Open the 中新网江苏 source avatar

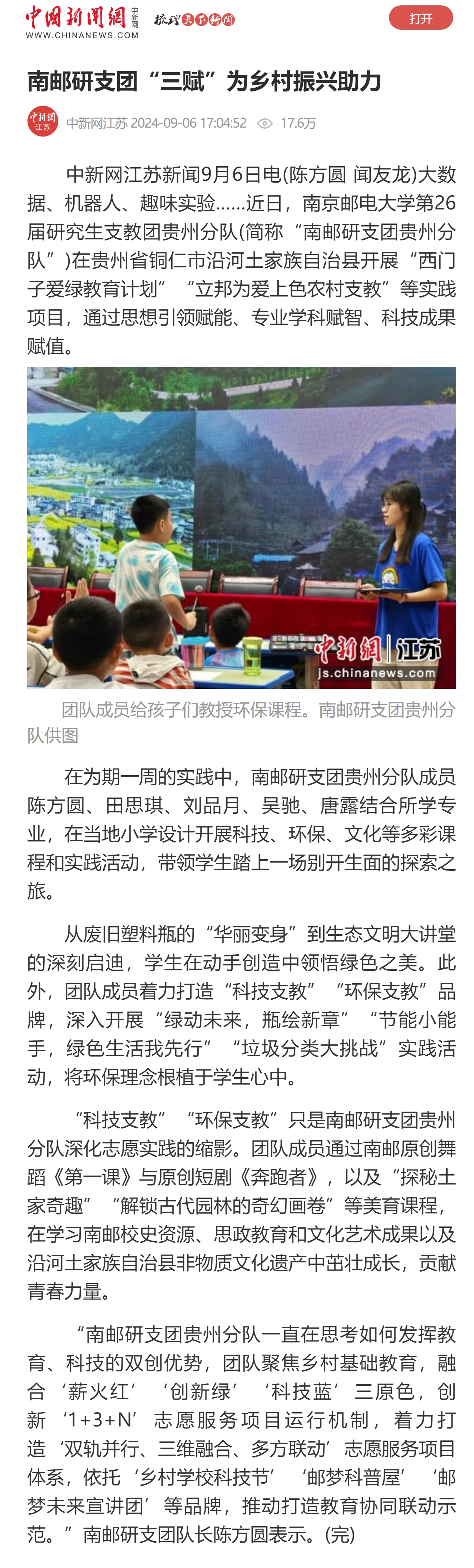[x=43, y=122]
